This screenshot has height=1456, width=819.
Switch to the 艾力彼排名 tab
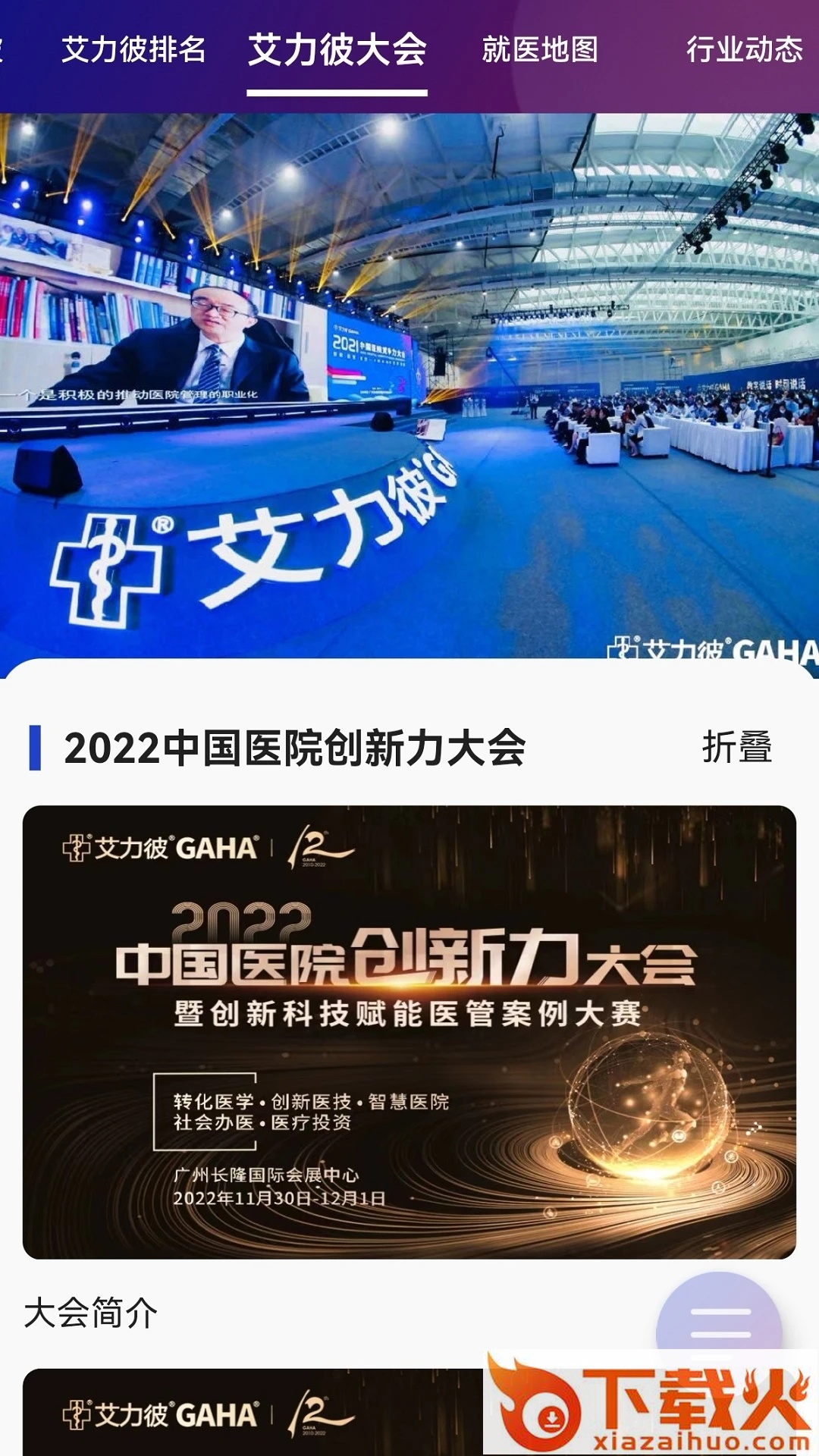133,50
